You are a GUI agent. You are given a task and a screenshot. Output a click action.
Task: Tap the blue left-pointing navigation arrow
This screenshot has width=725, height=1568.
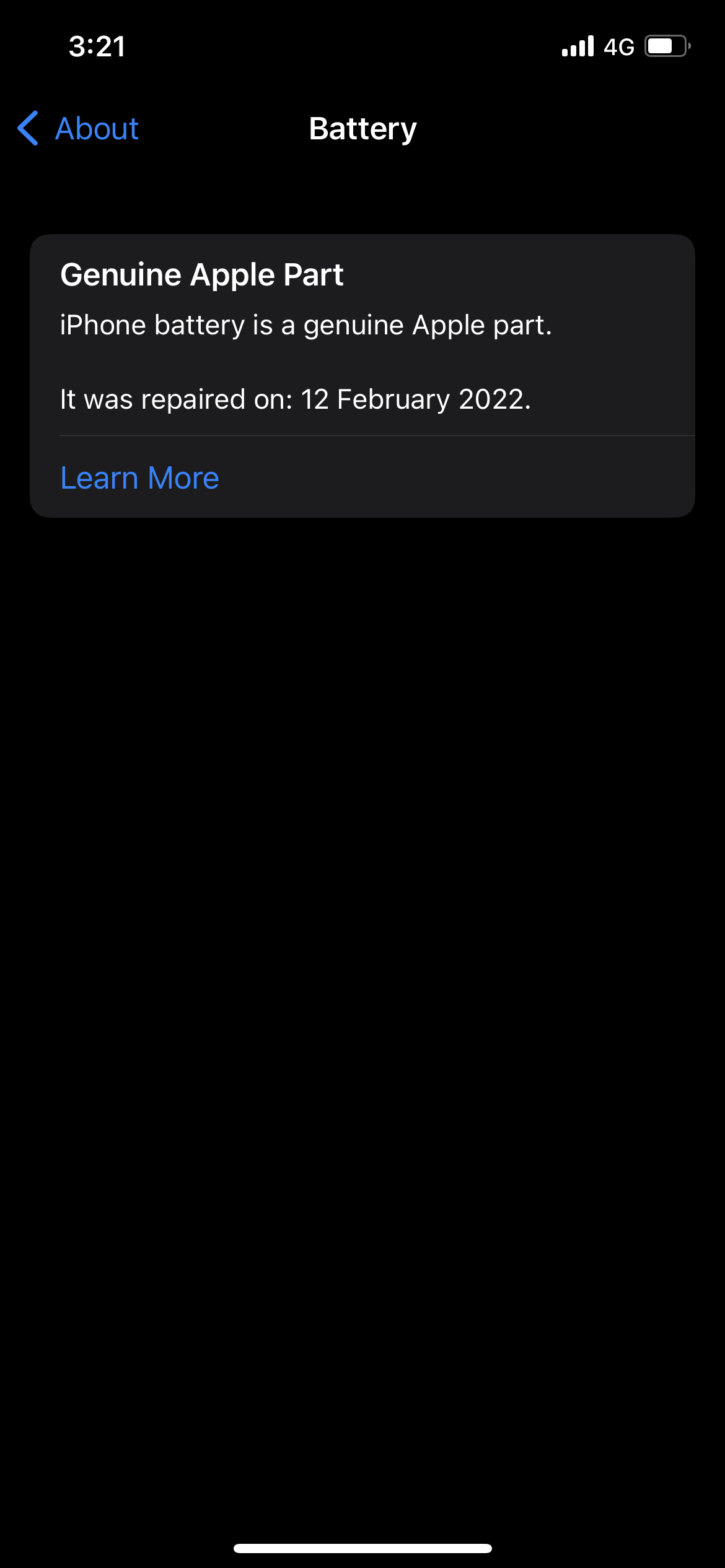[28, 129]
